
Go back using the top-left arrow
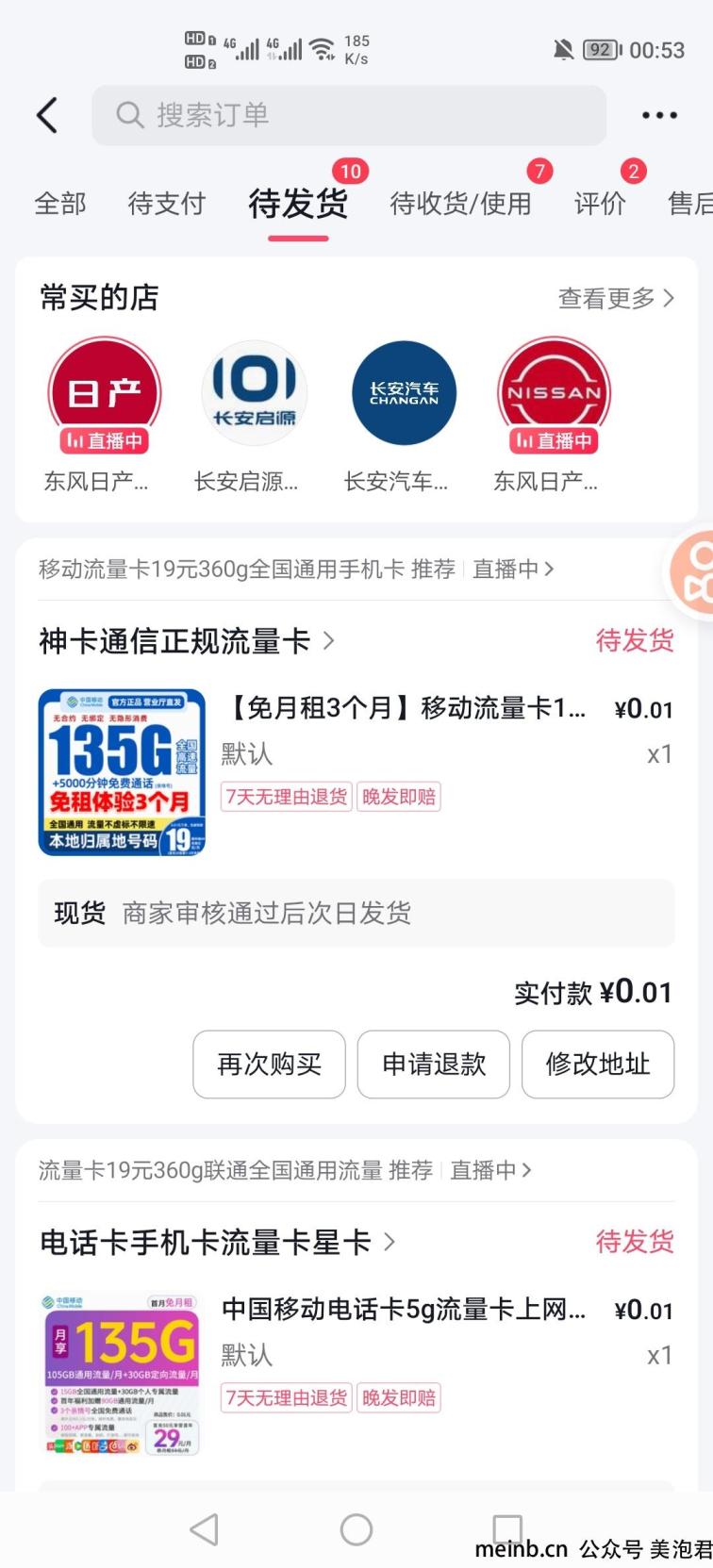pyautogui.click(x=47, y=115)
